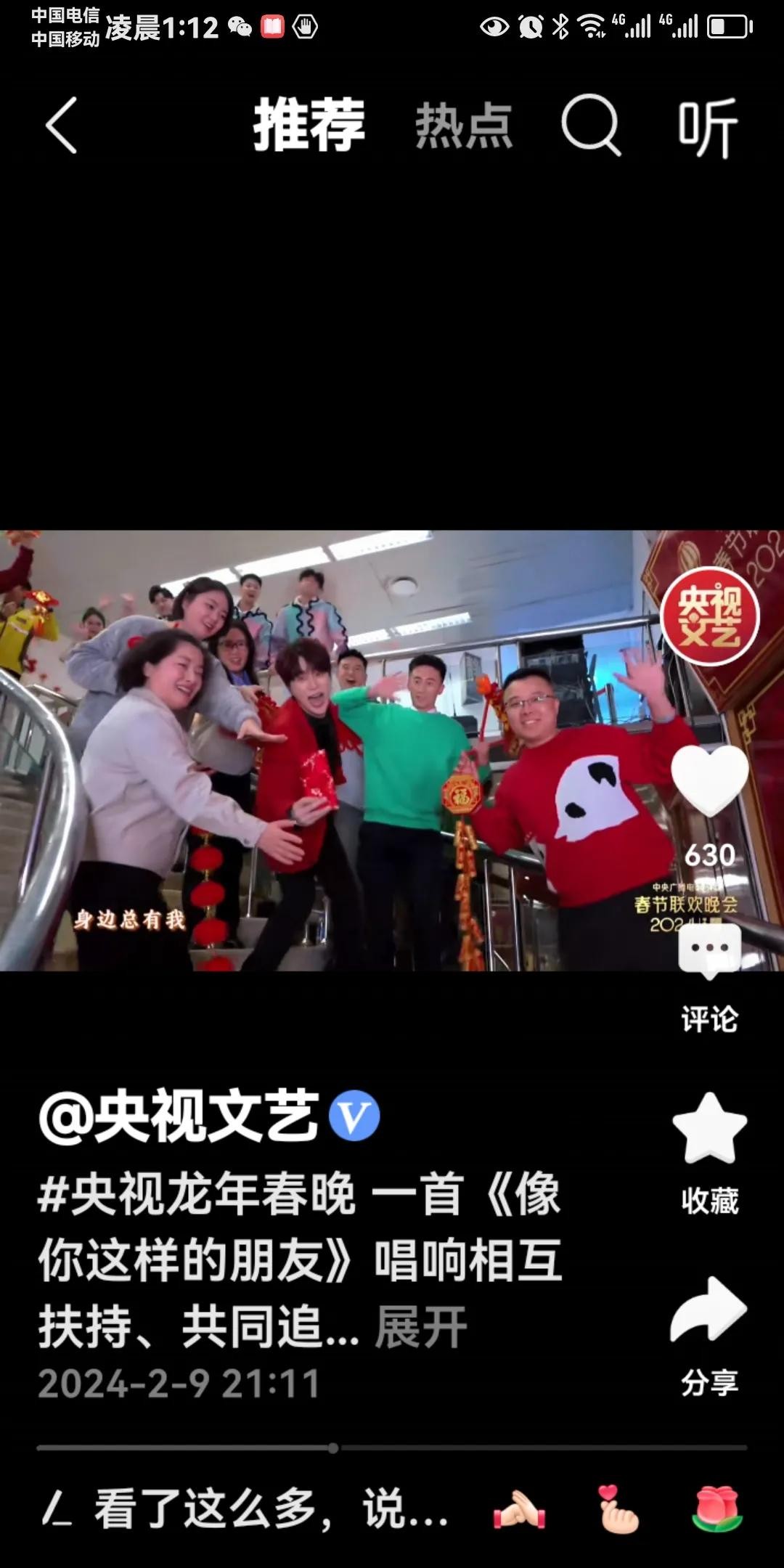Image resolution: width=784 pixels, height=1568 pixels.
Task: Send the clapping hands emoji
Action: point(518,1510)
